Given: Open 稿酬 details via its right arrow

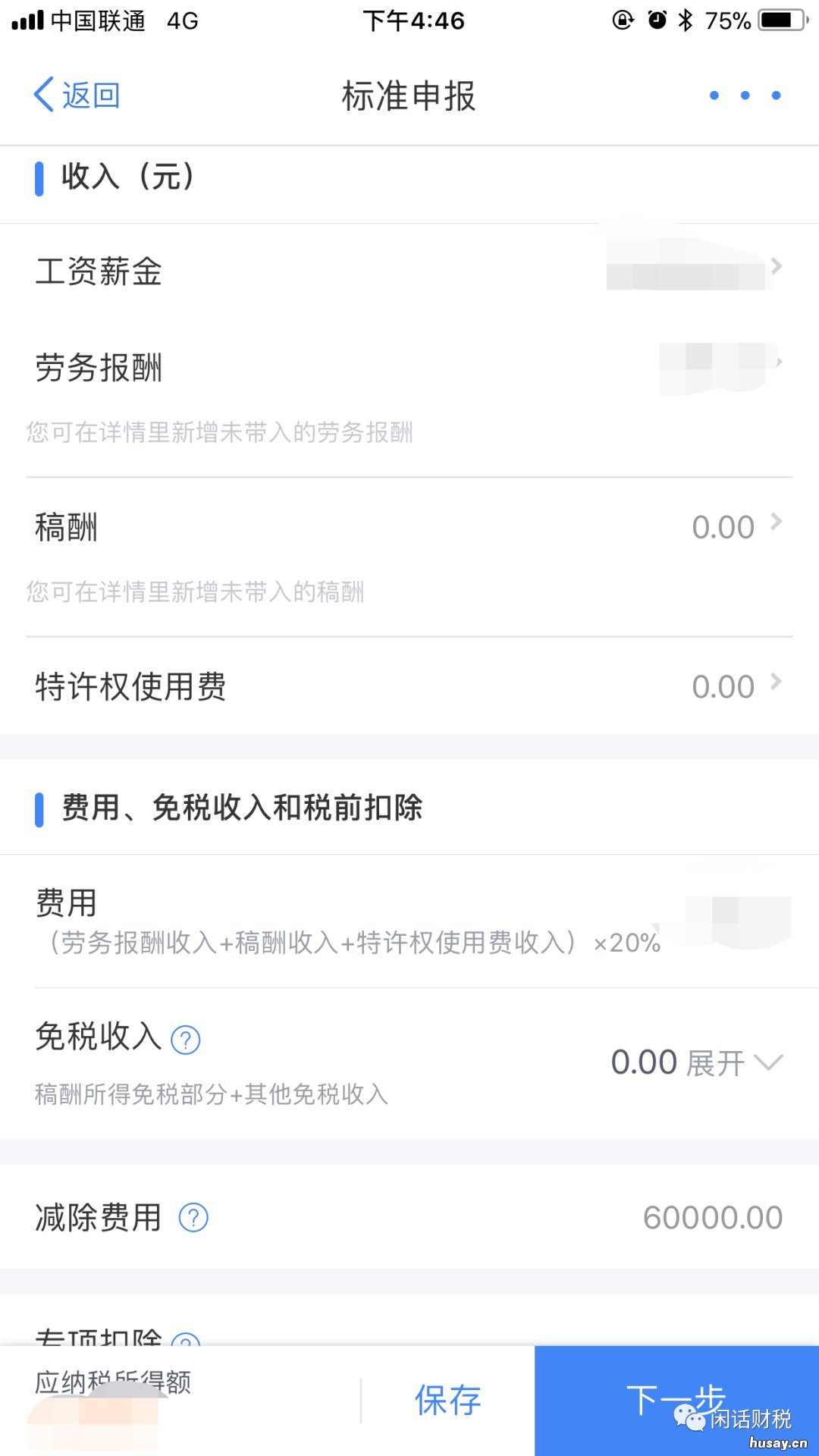Looking at the screenshot, I should [x=777, y=523].
